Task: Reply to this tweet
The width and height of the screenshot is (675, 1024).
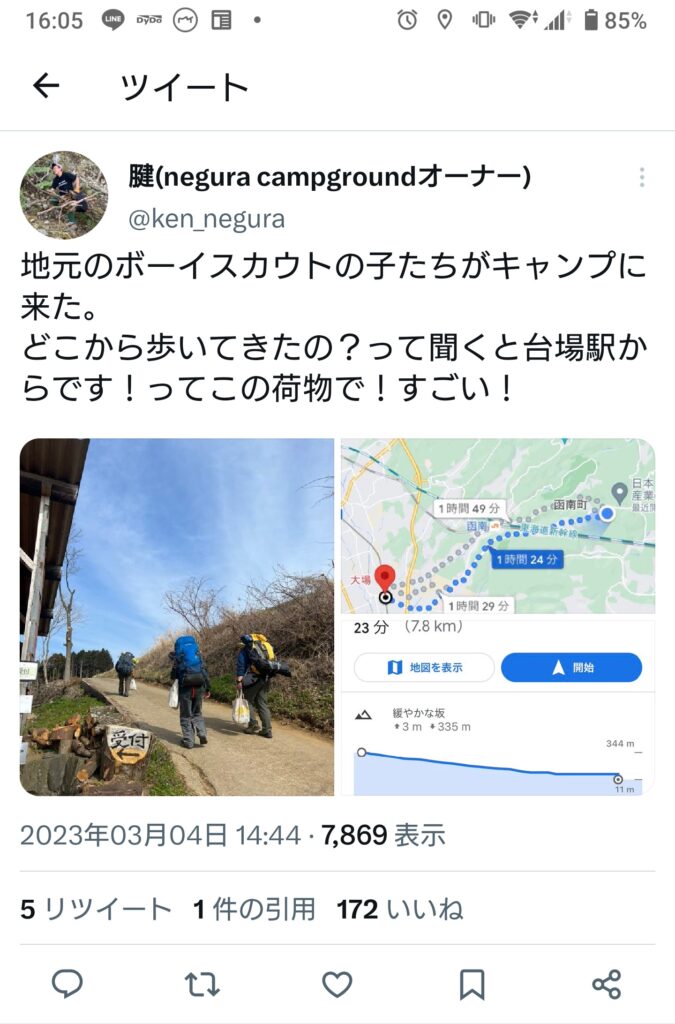Action: (67, 984)
